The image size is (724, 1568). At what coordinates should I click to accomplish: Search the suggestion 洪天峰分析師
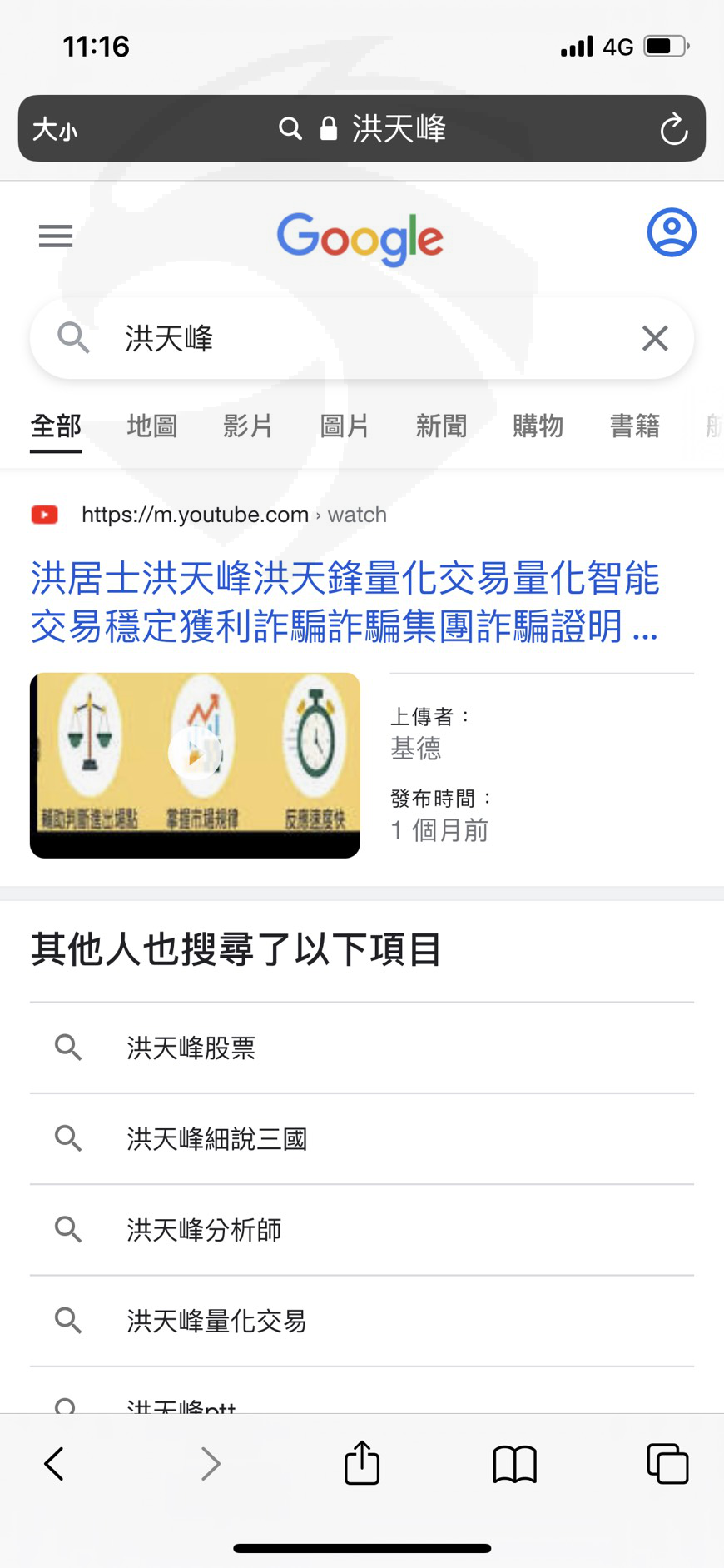[362, 1229]
